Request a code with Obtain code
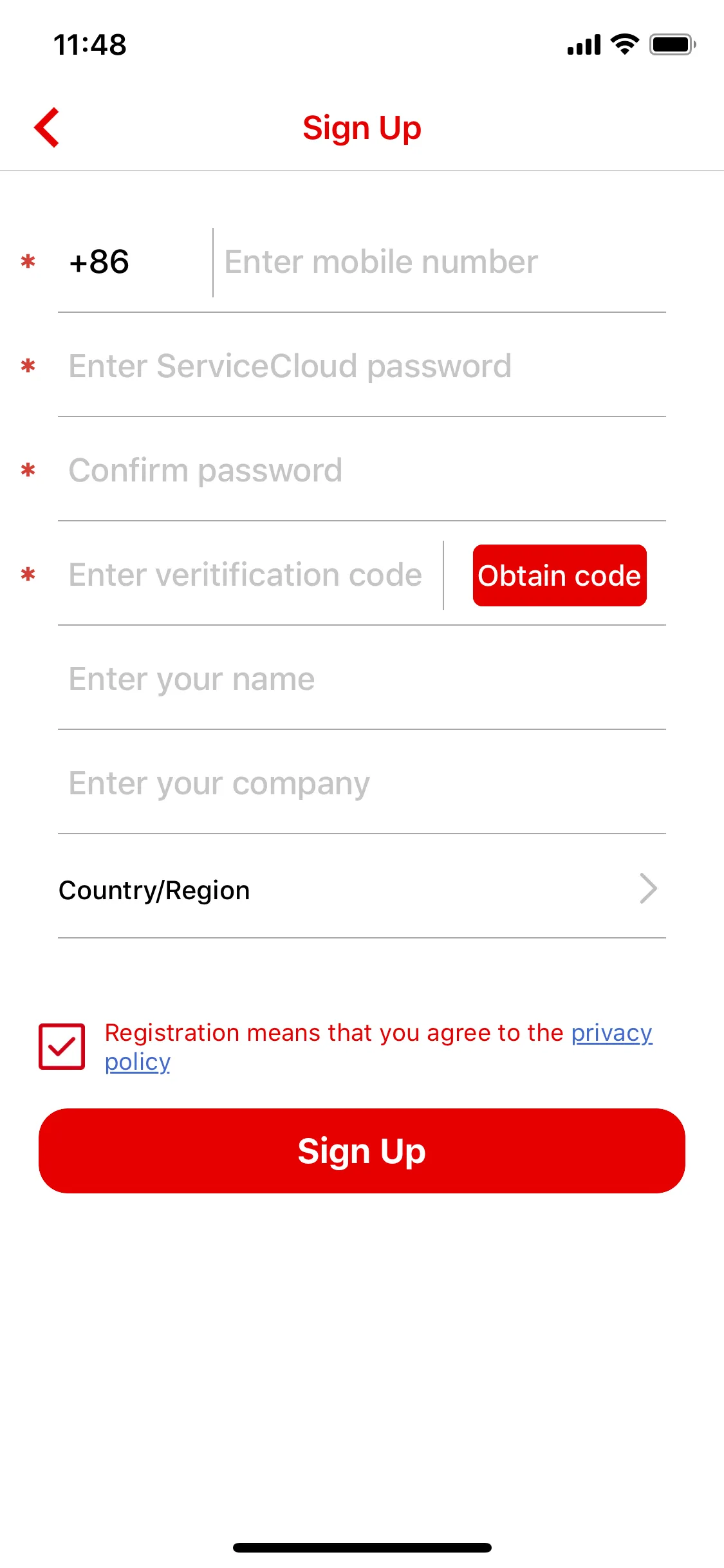 pos(559,575)
